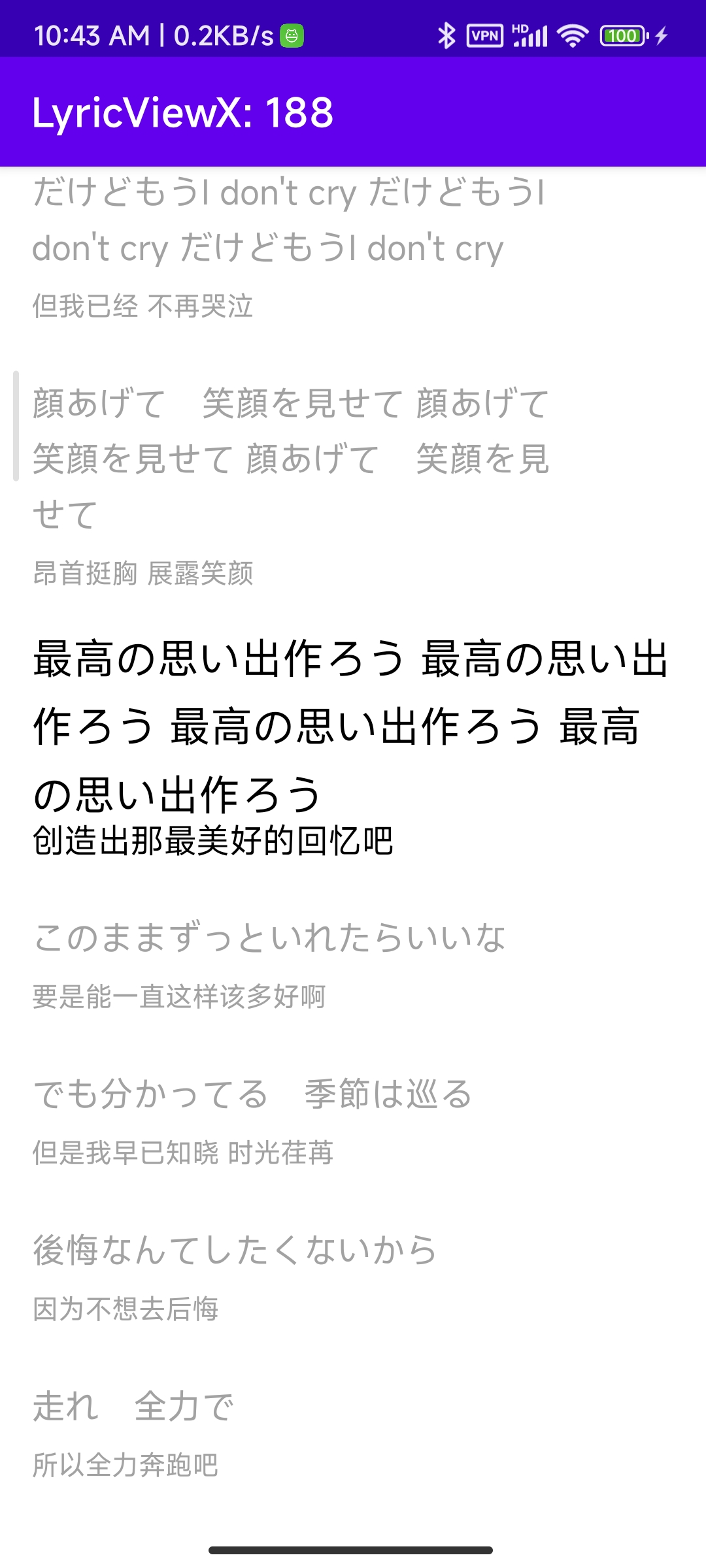
Task: Tap the Wi-Fi signal icon
Action: click(x=573, y=36)
